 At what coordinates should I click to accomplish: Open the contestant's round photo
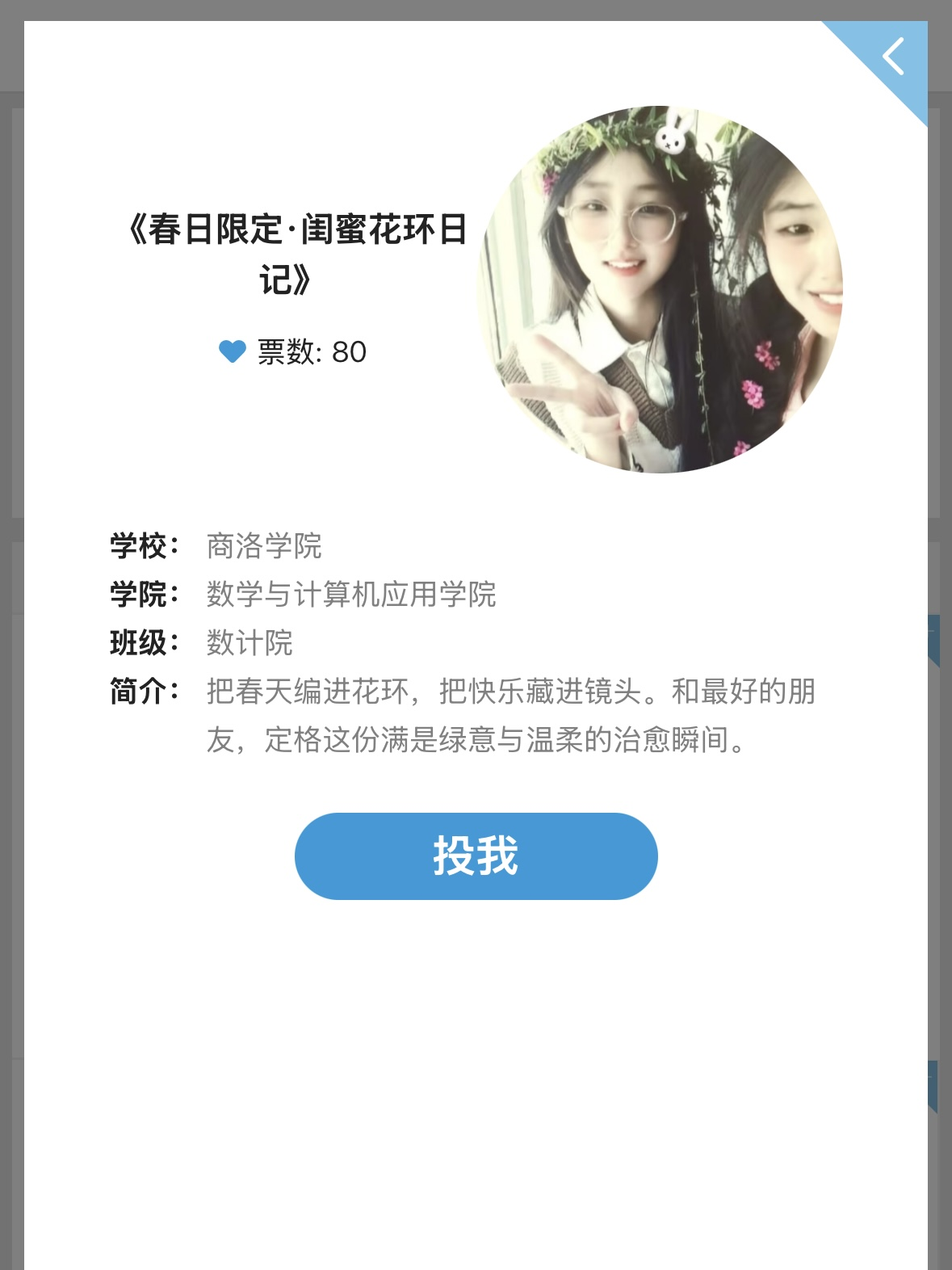pyautogui.click(x=661, y=289)
